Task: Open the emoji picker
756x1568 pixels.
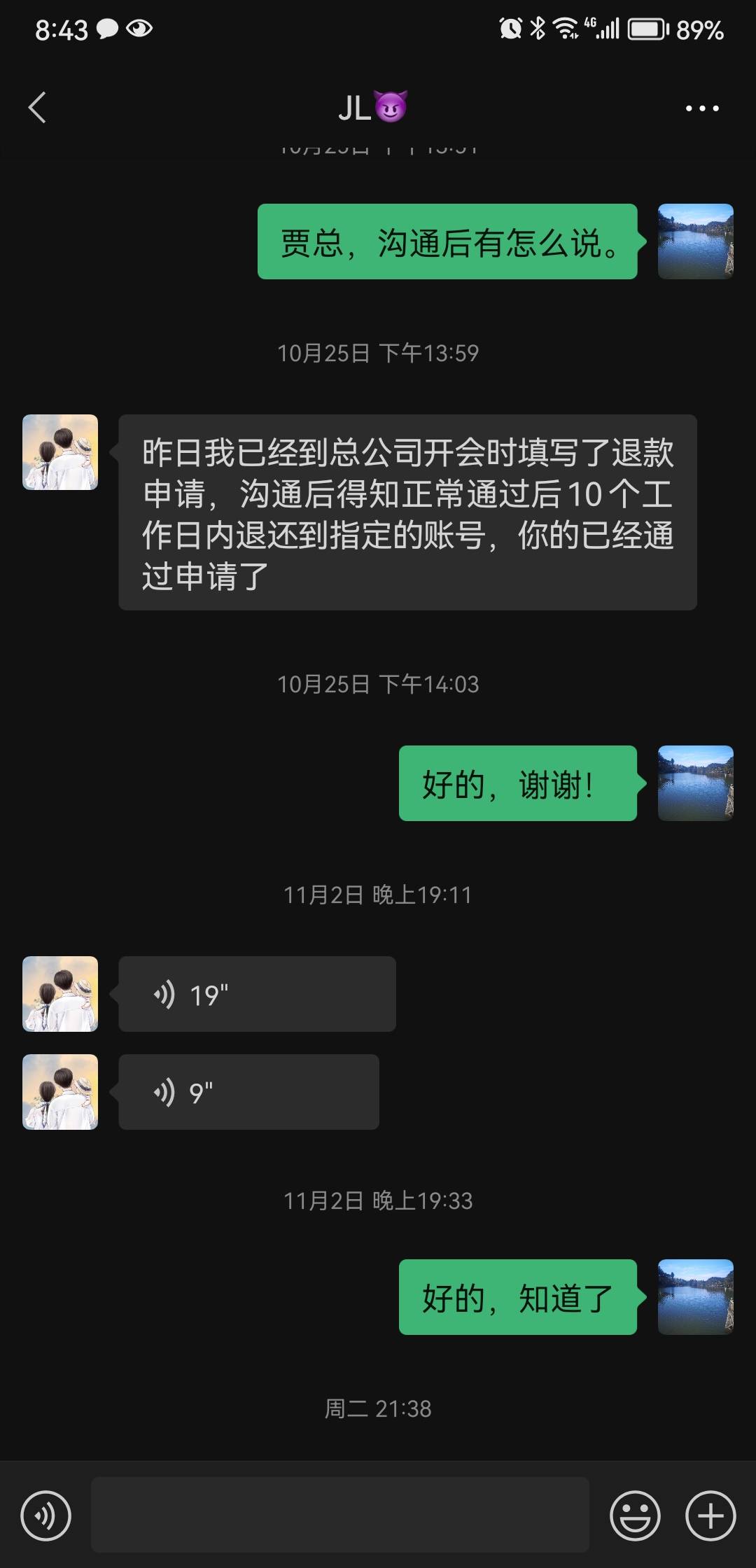Action: 635,1515
